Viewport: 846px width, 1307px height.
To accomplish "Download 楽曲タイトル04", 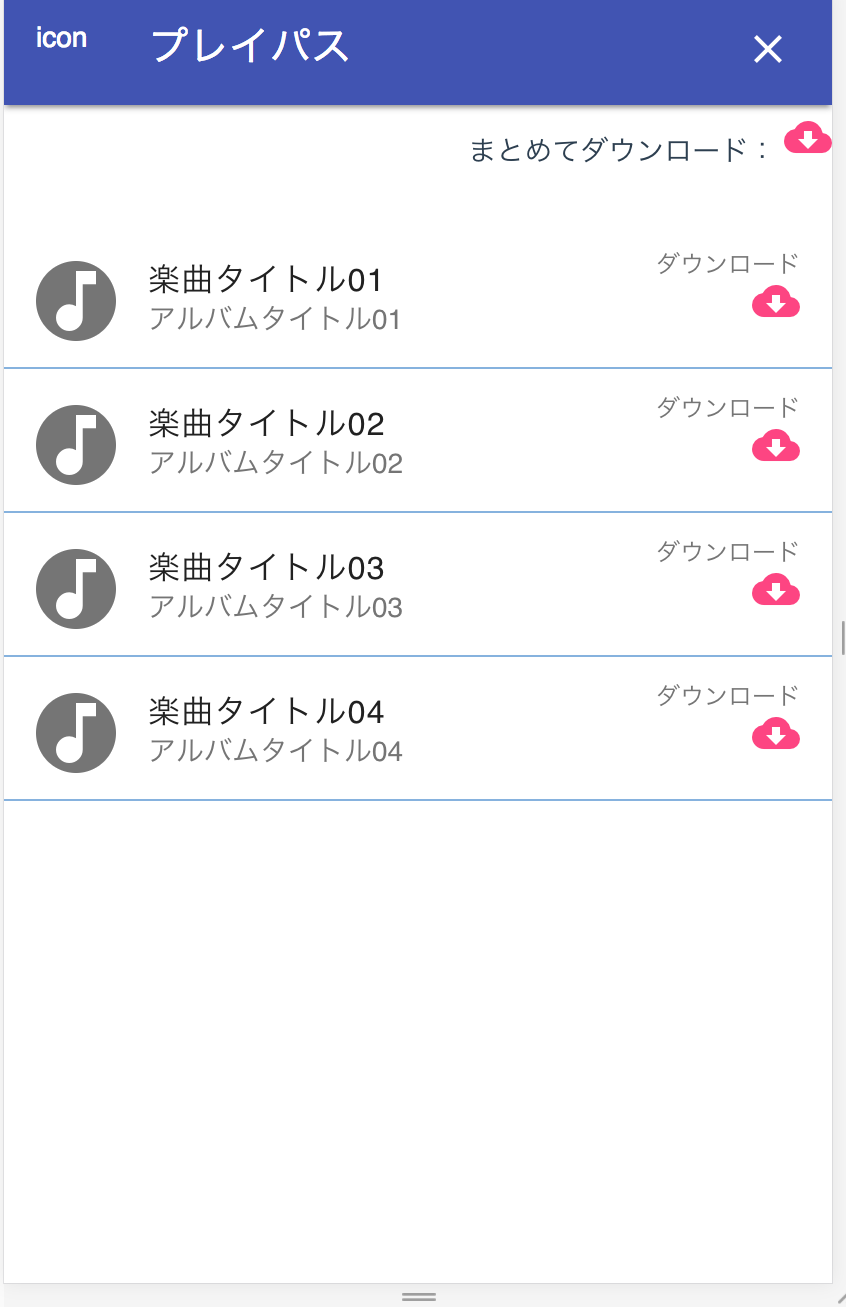I will 775,734.
